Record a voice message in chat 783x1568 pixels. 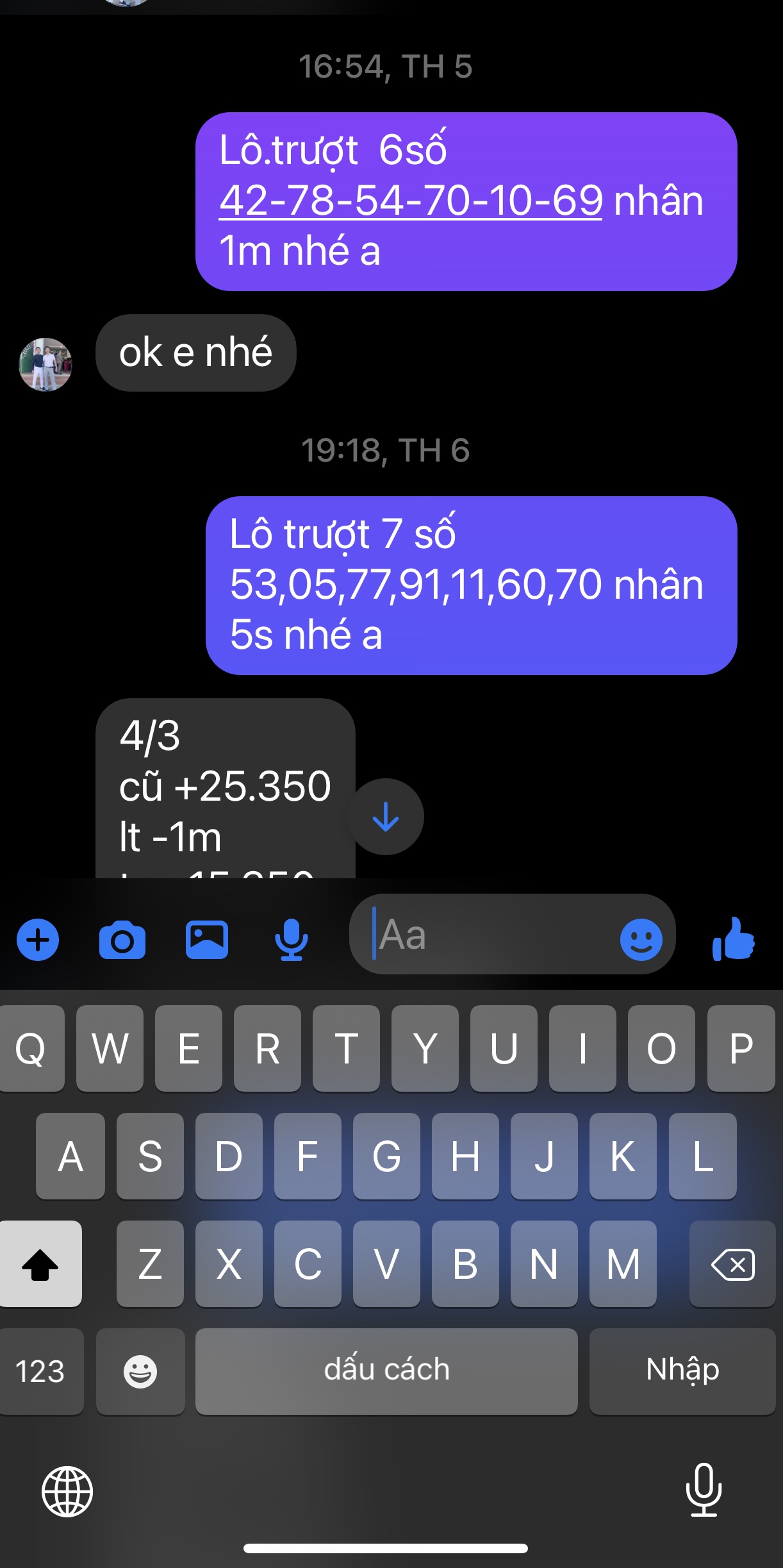pyautogui.click(x=291, y=940)
